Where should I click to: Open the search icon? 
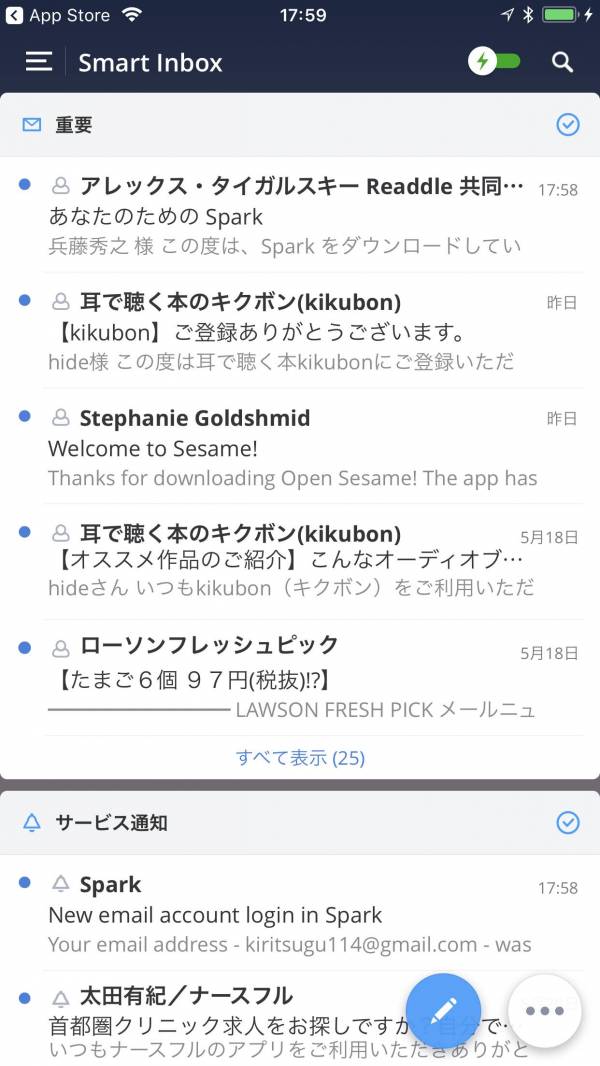point(563,62)
